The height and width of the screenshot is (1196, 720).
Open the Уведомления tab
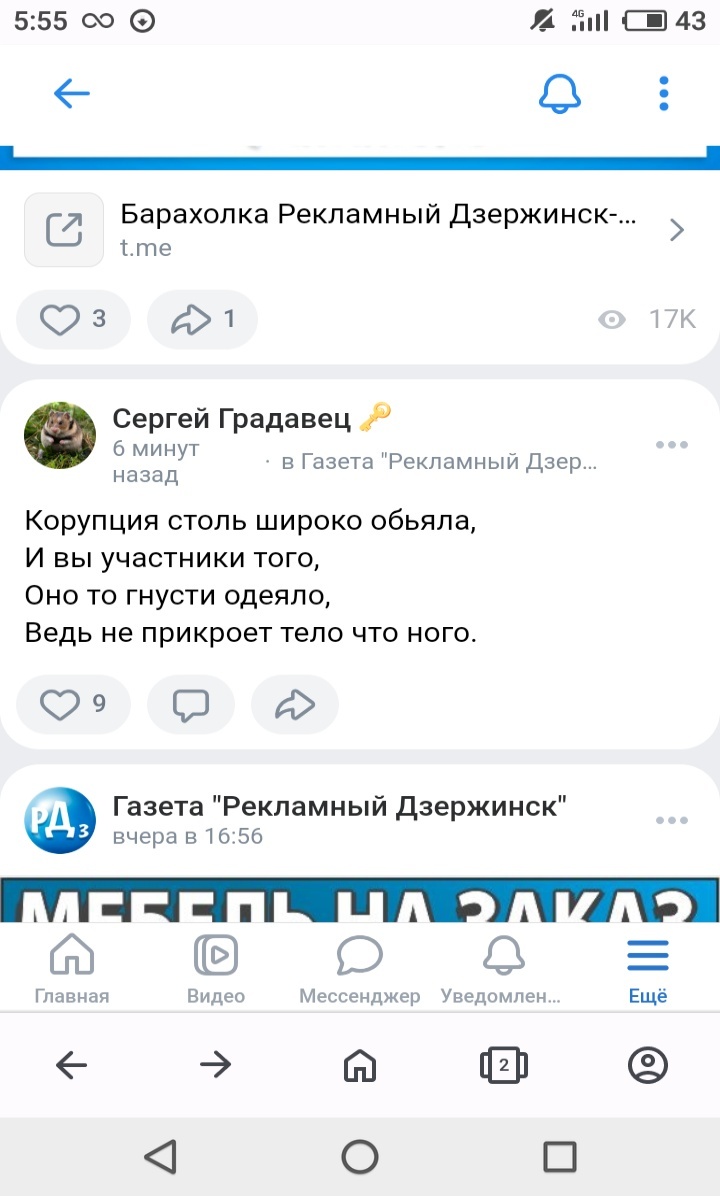point(503,966)
